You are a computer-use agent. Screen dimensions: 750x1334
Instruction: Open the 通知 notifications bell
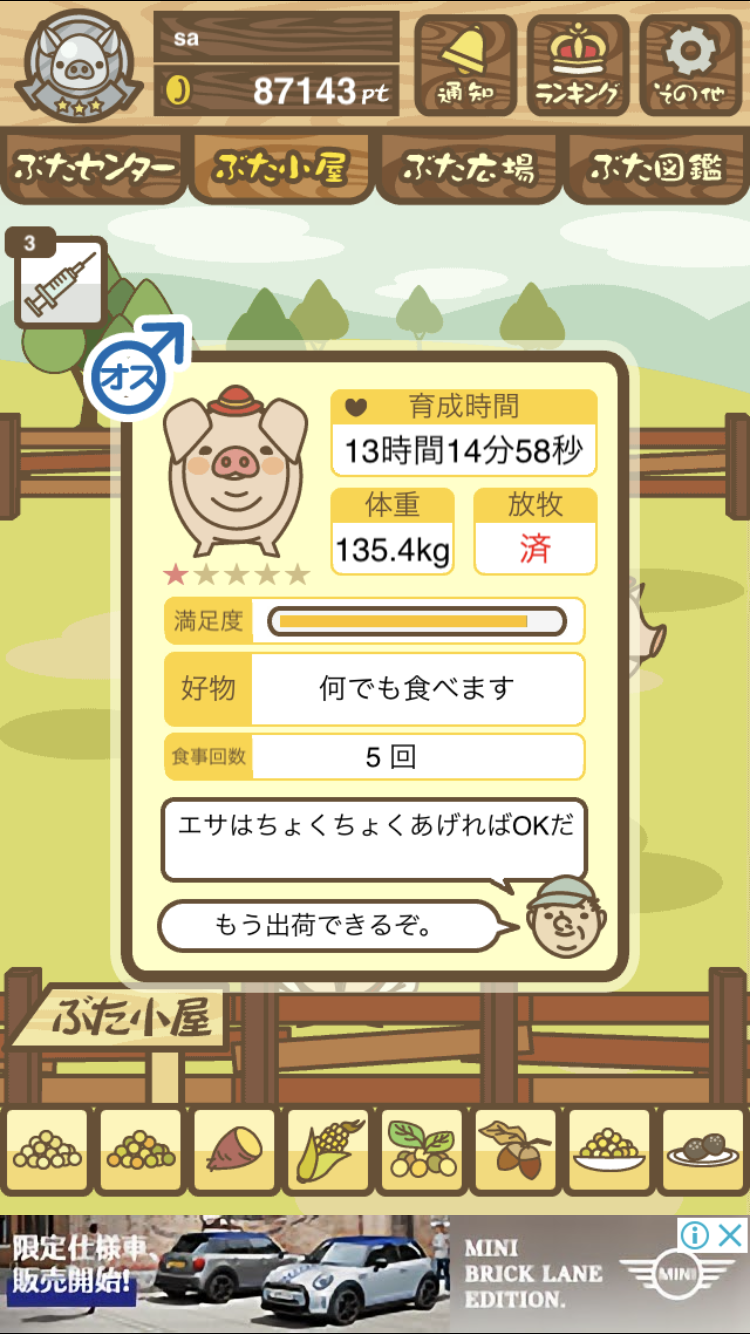465,65
